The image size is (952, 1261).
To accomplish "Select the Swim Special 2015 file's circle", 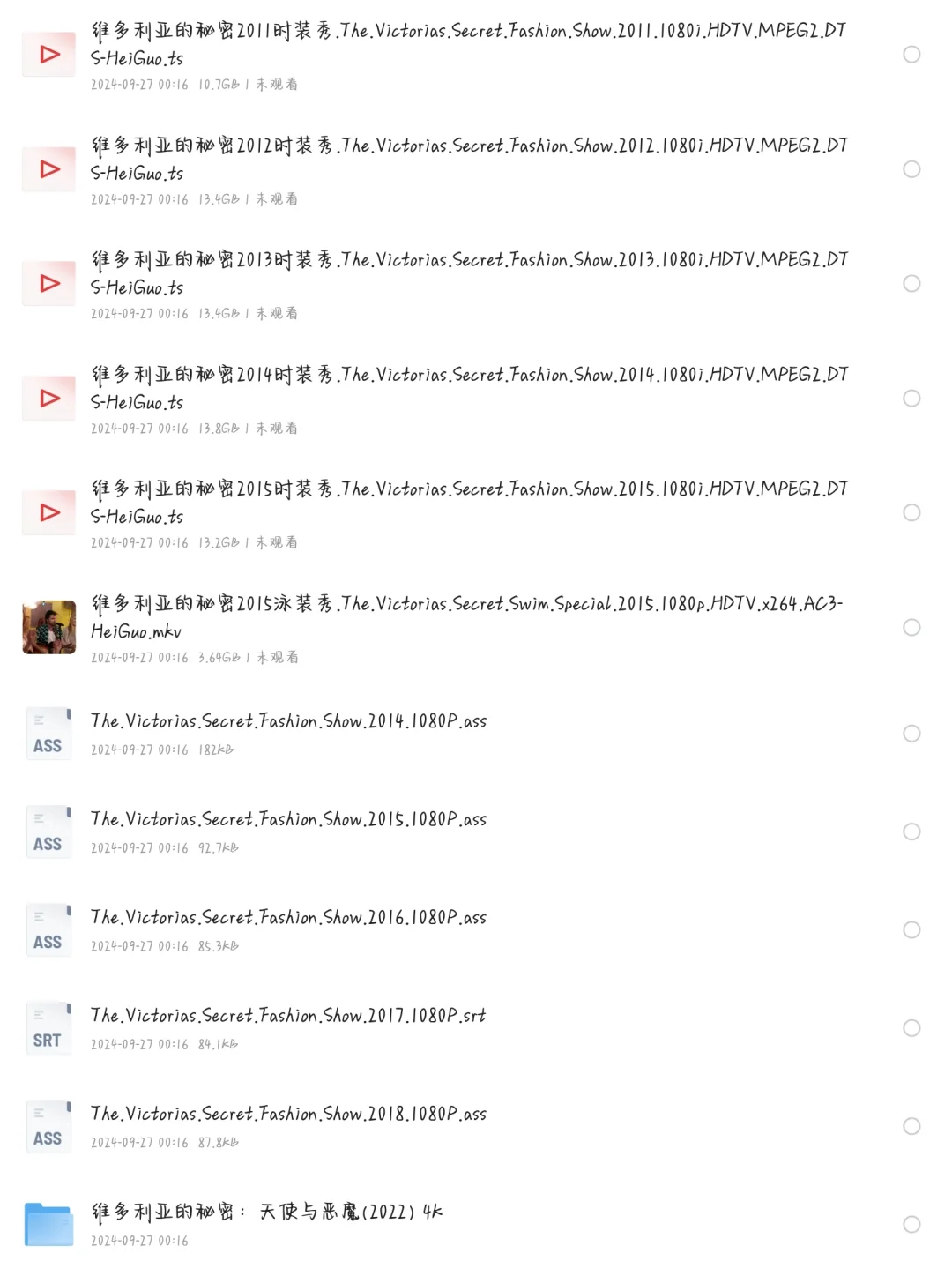I will [911, 628].
